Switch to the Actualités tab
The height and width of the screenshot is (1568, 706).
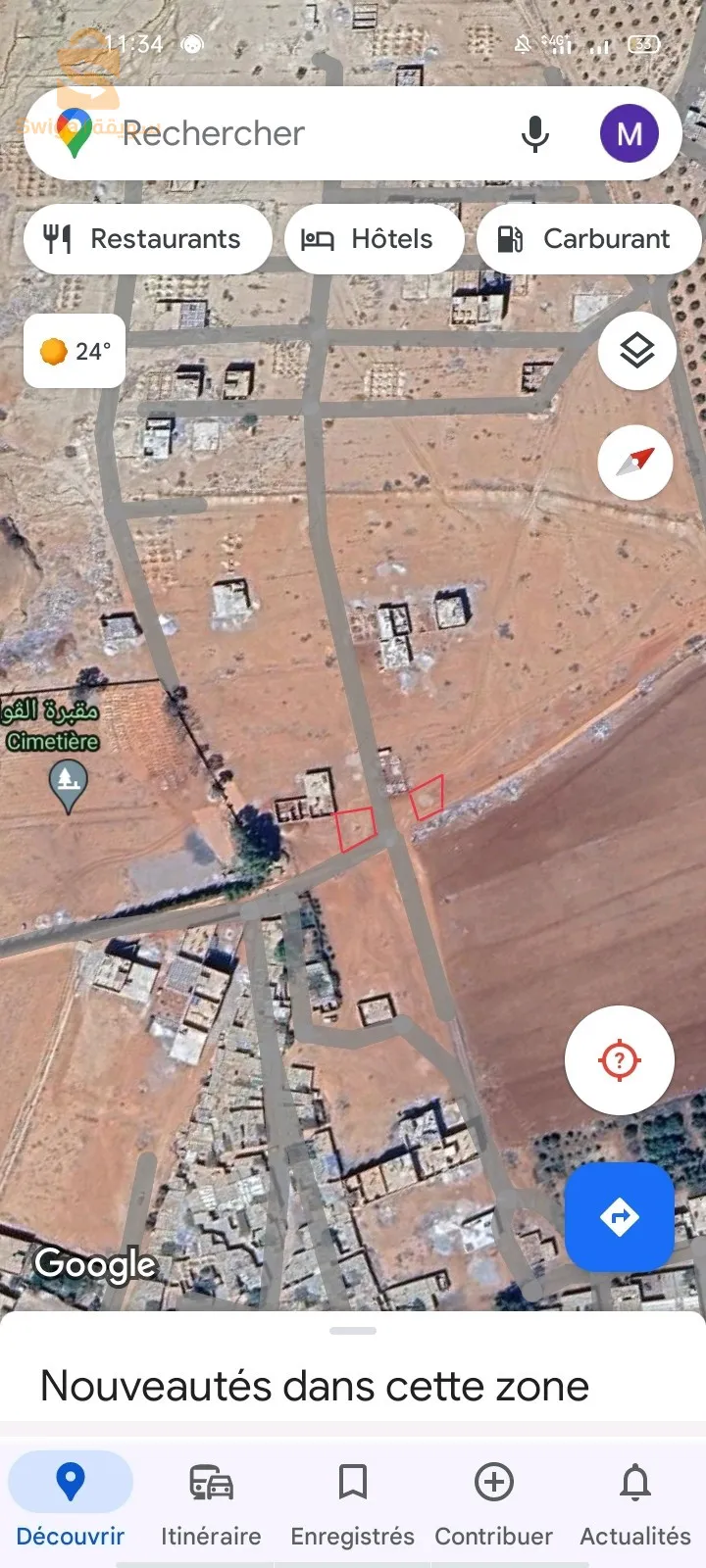click(634, 1501)
